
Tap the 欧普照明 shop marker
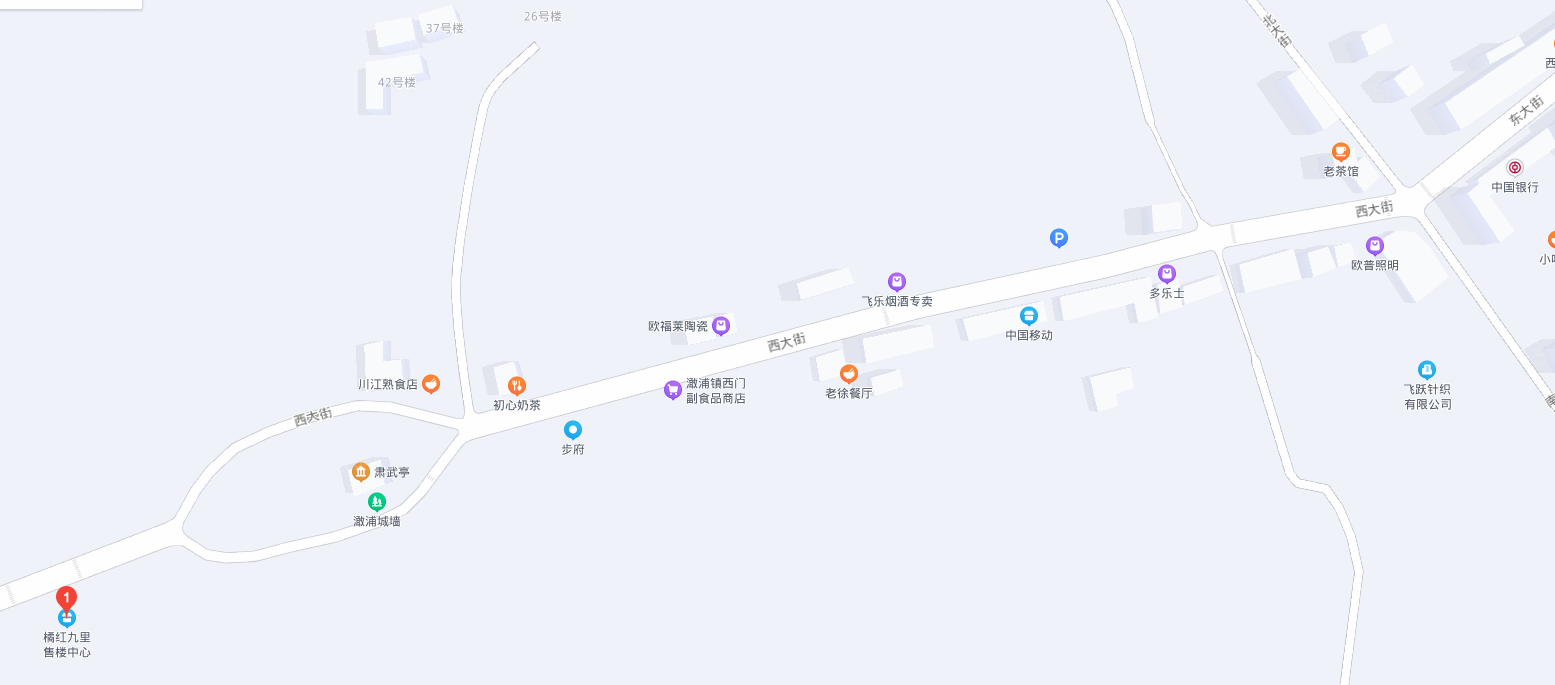click(1375, 246)
